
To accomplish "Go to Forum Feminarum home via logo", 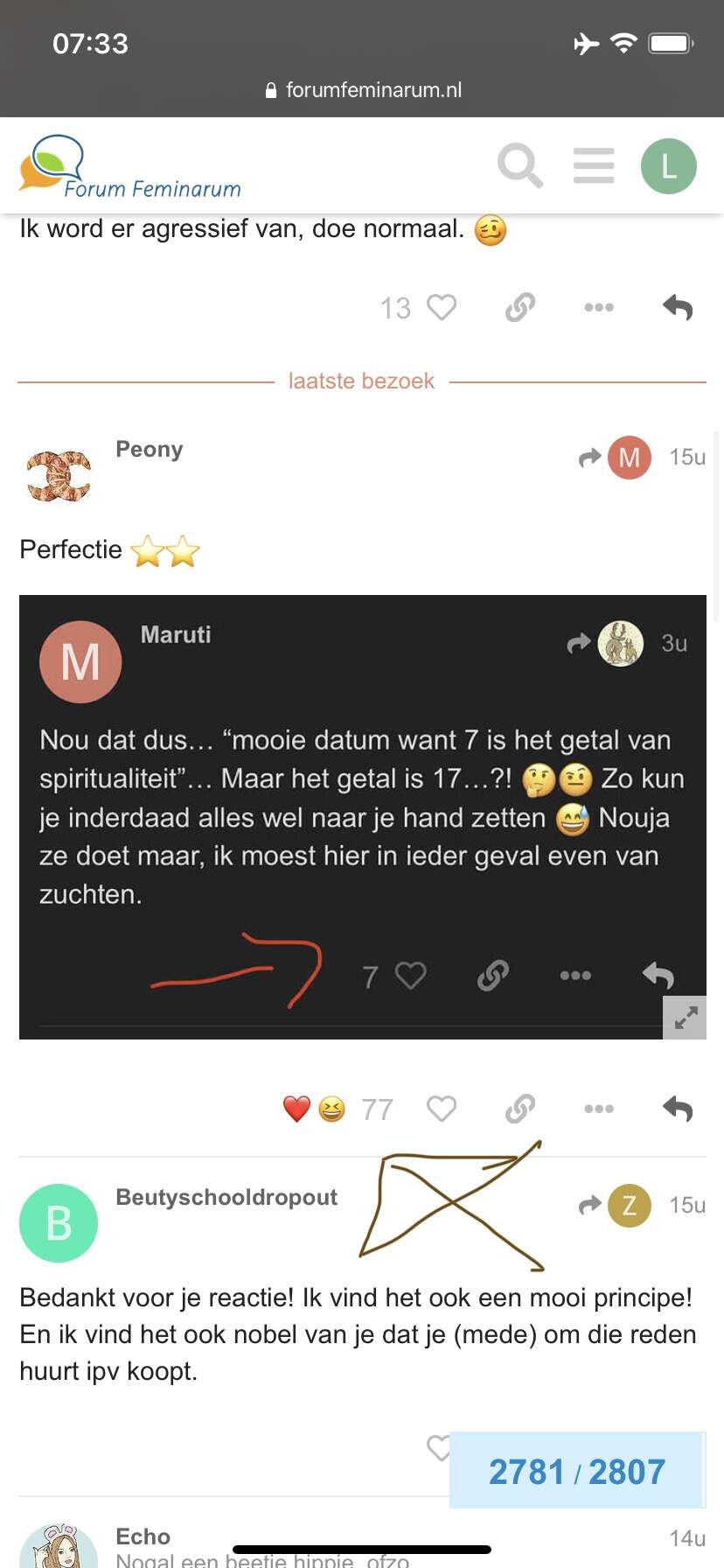I will pos(129,167).
